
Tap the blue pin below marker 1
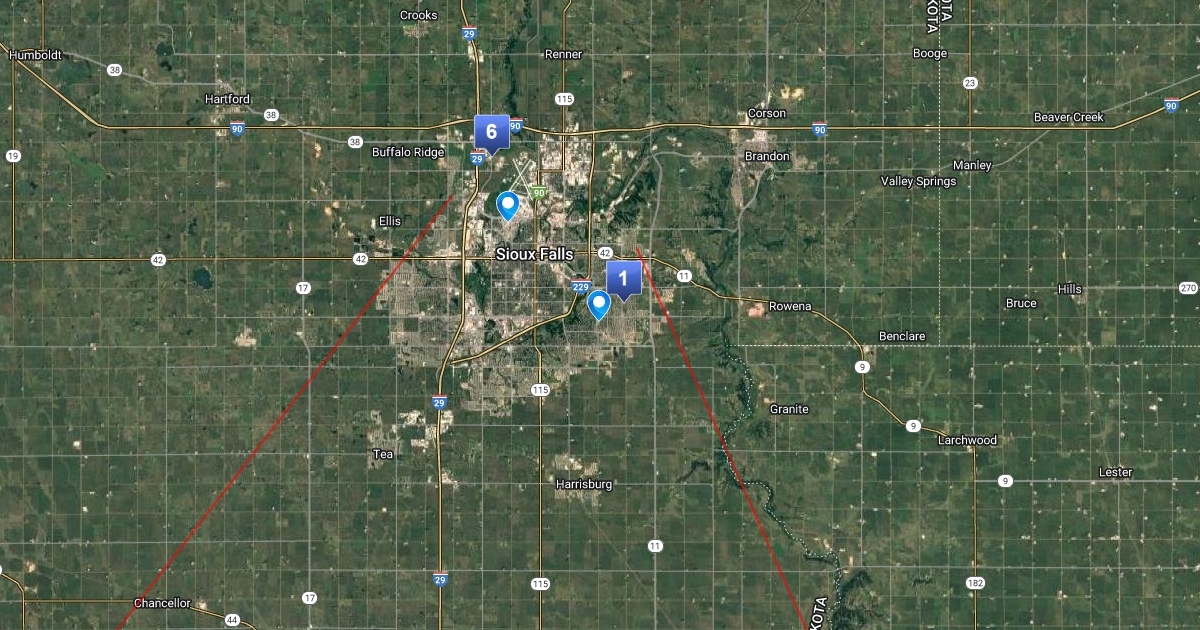(599, 303)
